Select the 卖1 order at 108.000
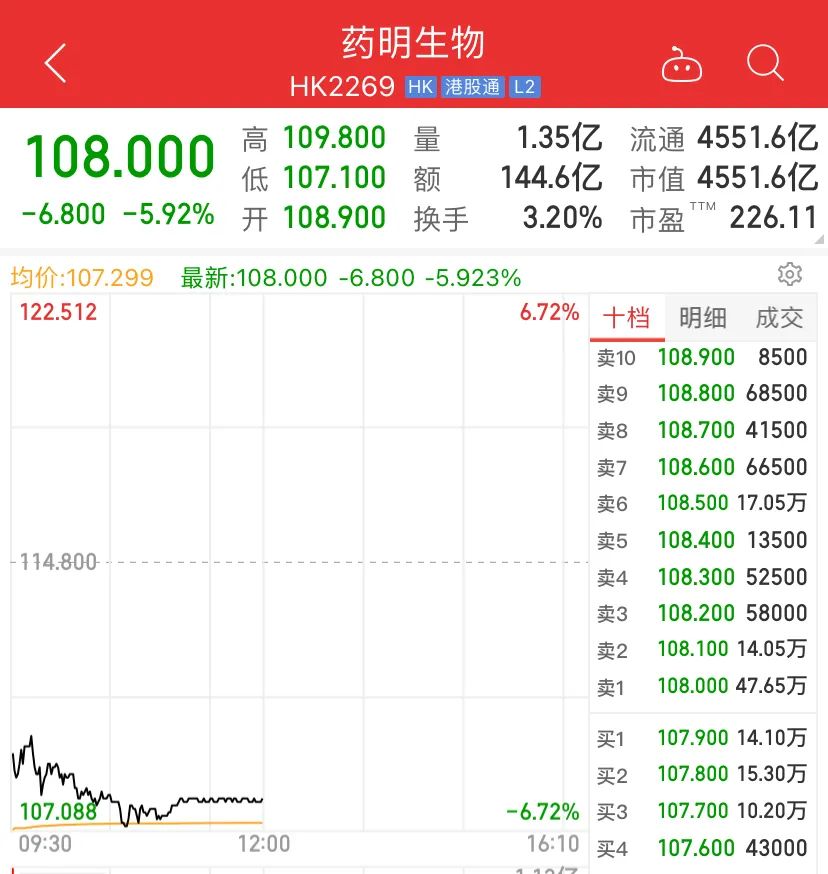Image resolution: width=828 pixels, height=874 pixels. pyautogui.click(x=702, y=687)
